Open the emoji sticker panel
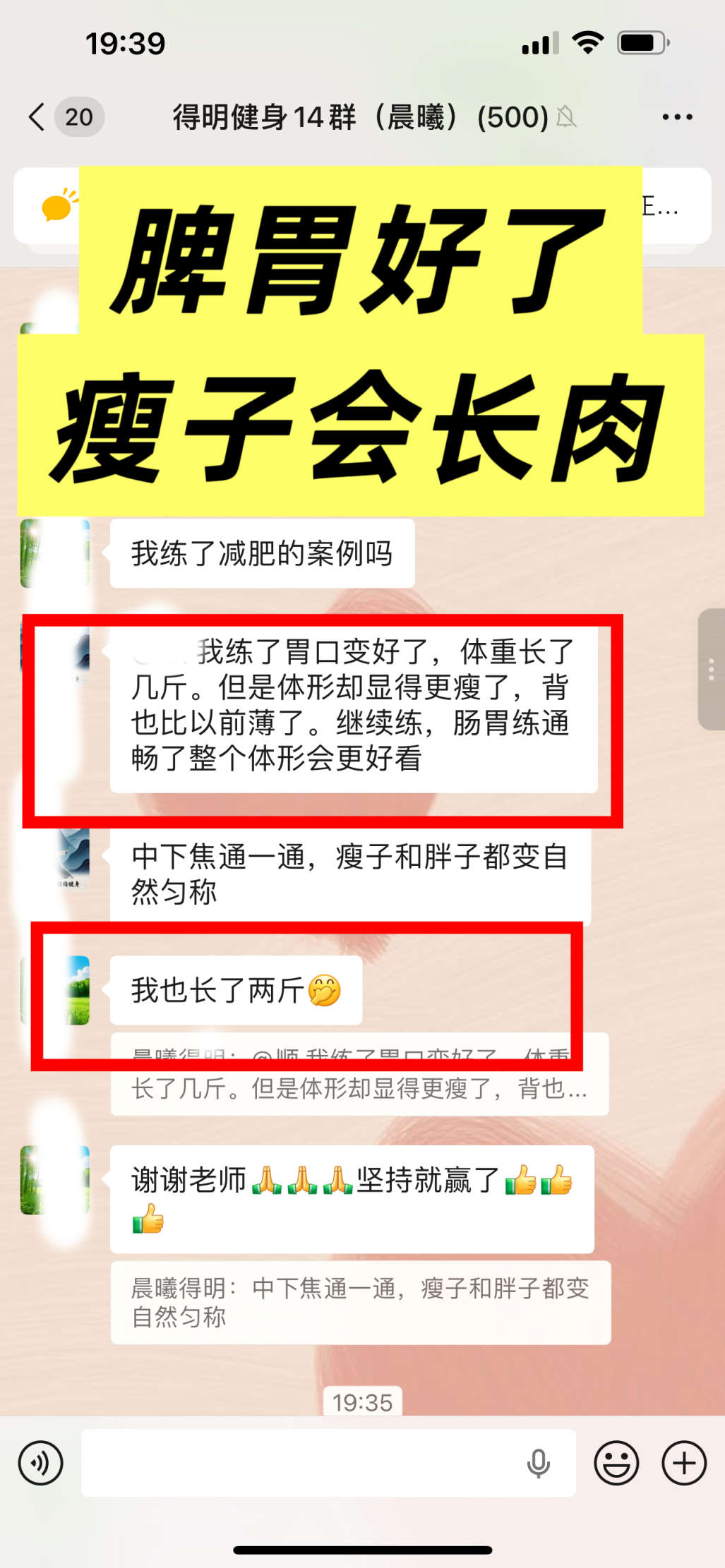This screenshot has width=725, height=1568. [616, 1463]
